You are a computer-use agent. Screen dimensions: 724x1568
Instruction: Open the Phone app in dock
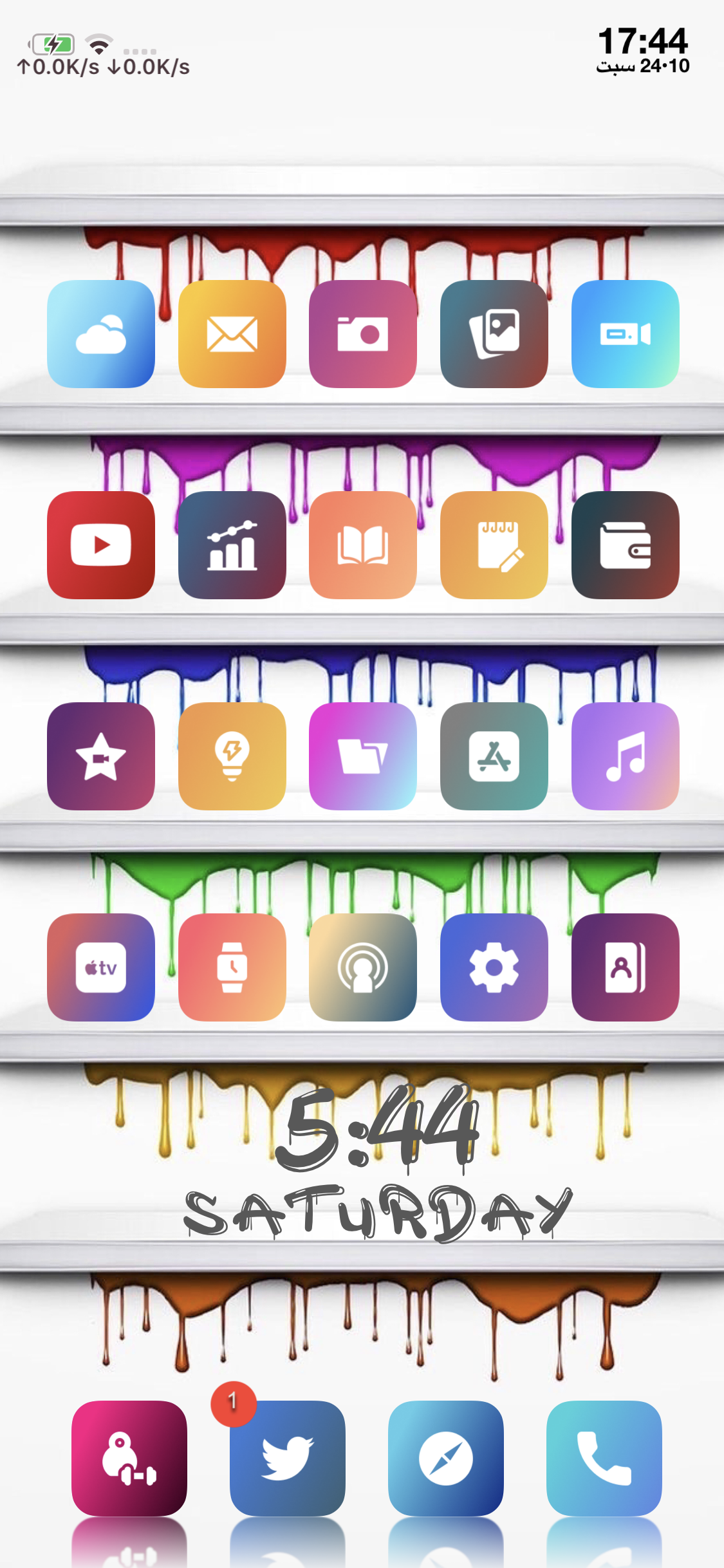604,1458
